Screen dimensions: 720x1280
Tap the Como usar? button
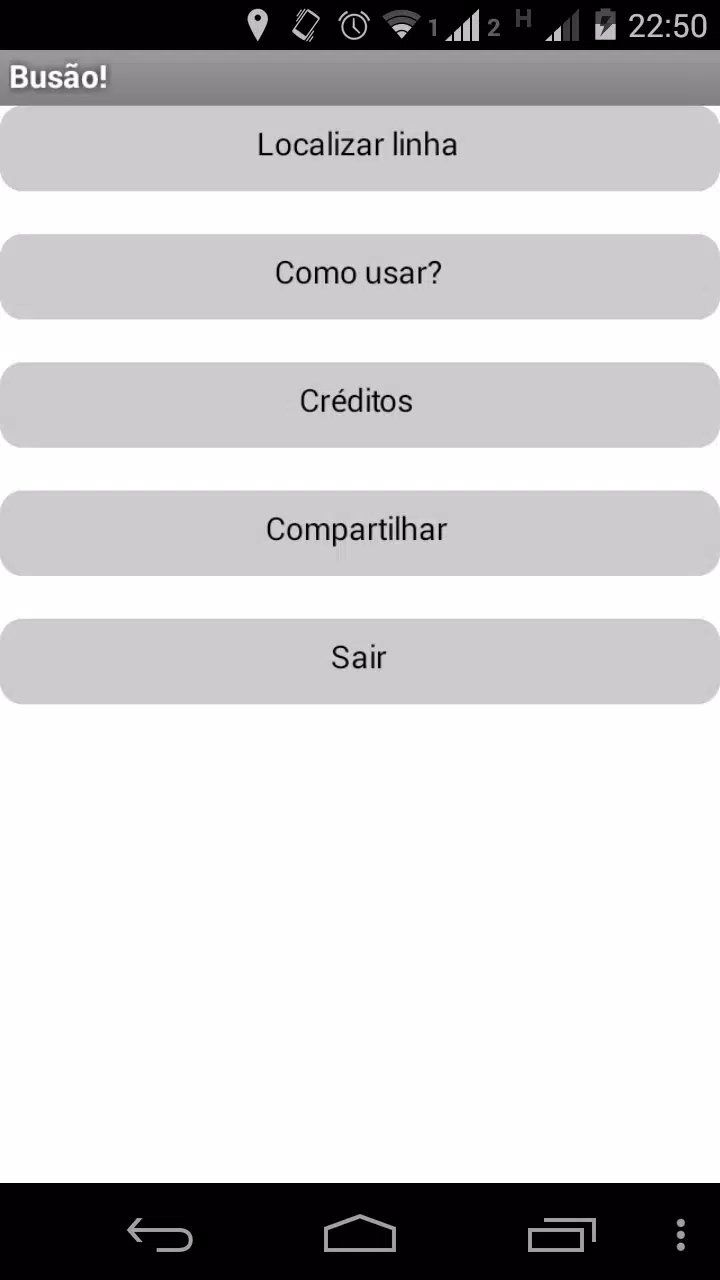pos(360,276)
